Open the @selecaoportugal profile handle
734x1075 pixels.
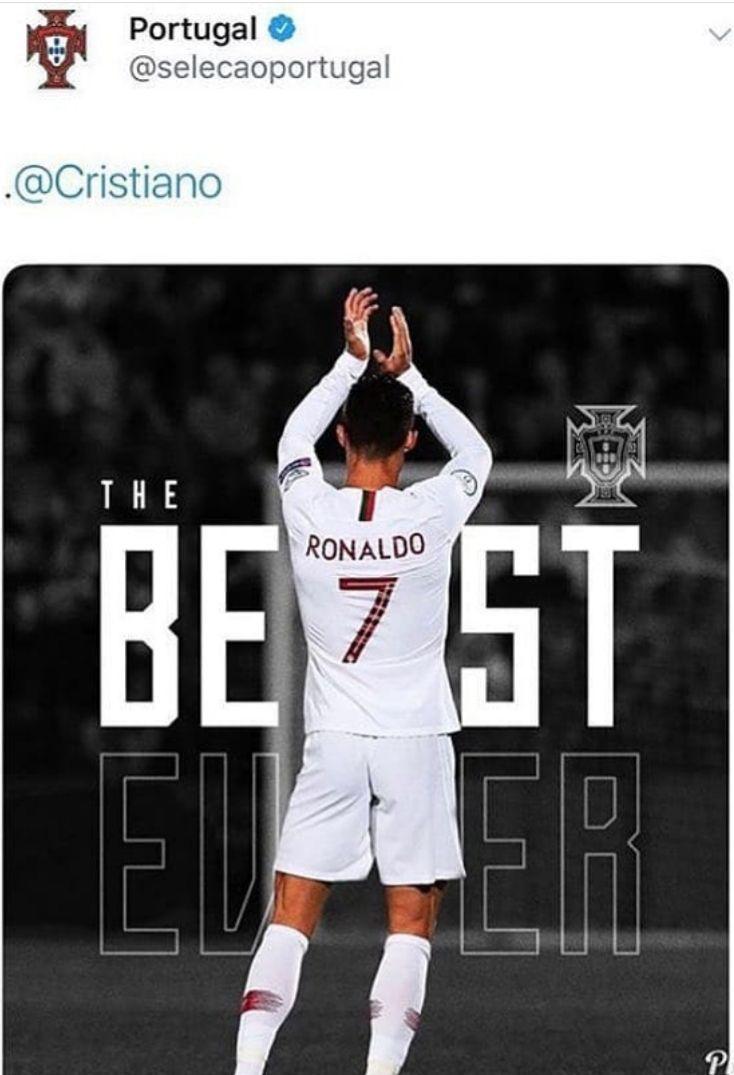(x=259, y=68)
